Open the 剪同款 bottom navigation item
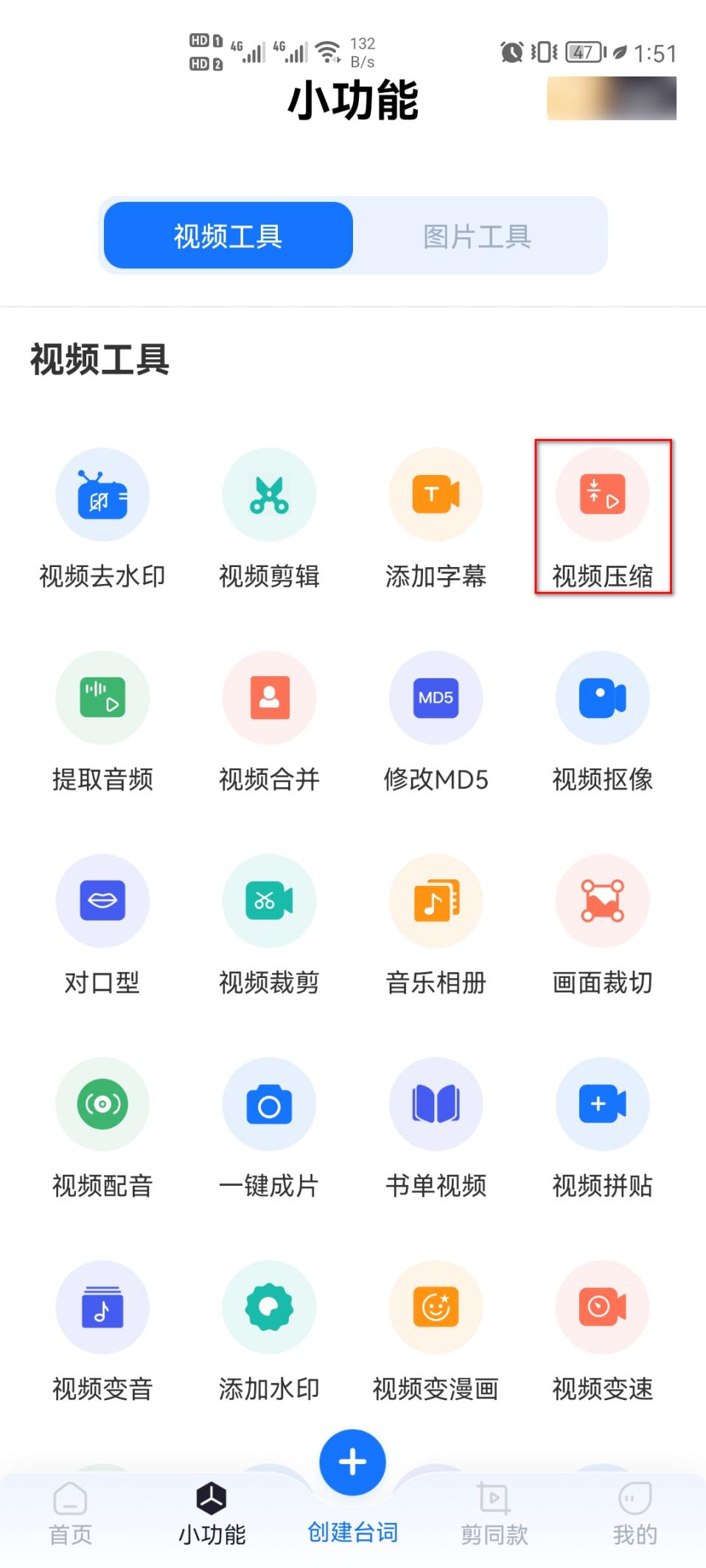 pyautogui.click(x=492, y=1517)
